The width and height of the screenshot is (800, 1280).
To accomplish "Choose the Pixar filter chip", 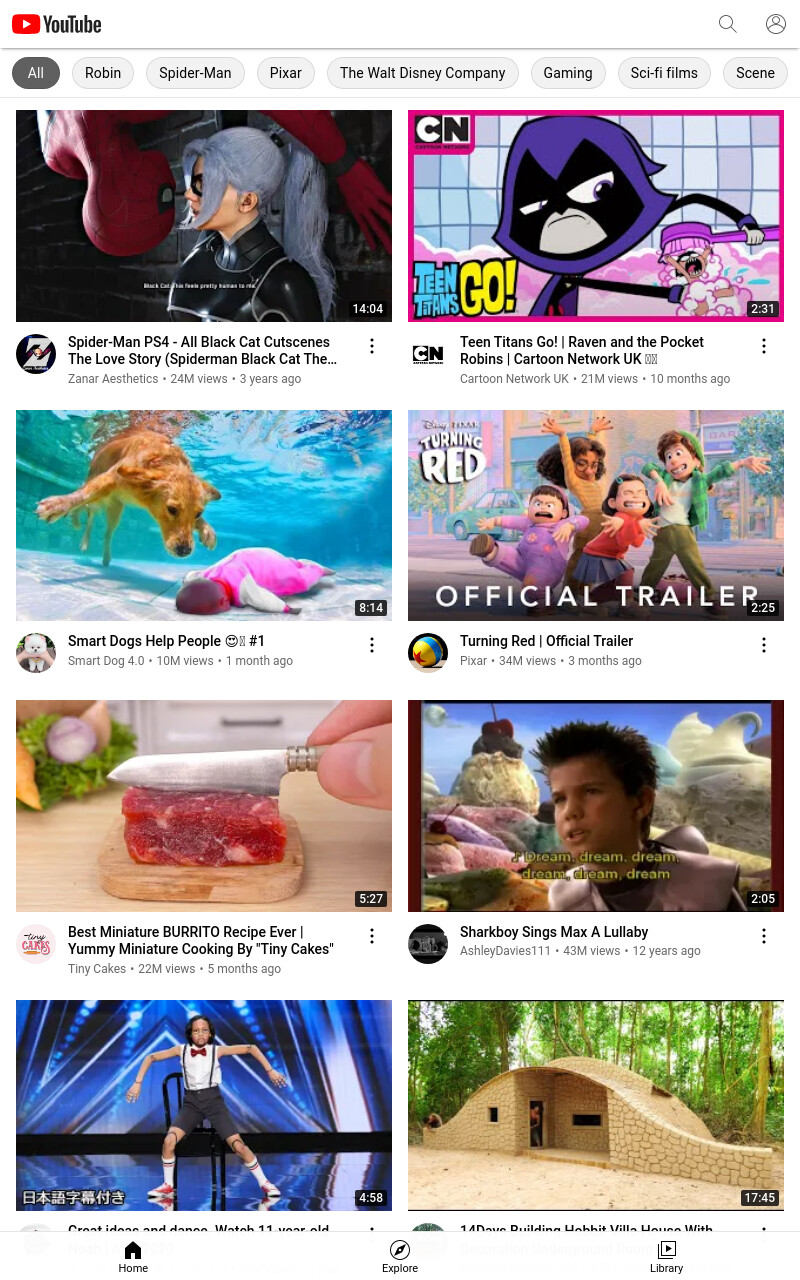I will point(285,73).
